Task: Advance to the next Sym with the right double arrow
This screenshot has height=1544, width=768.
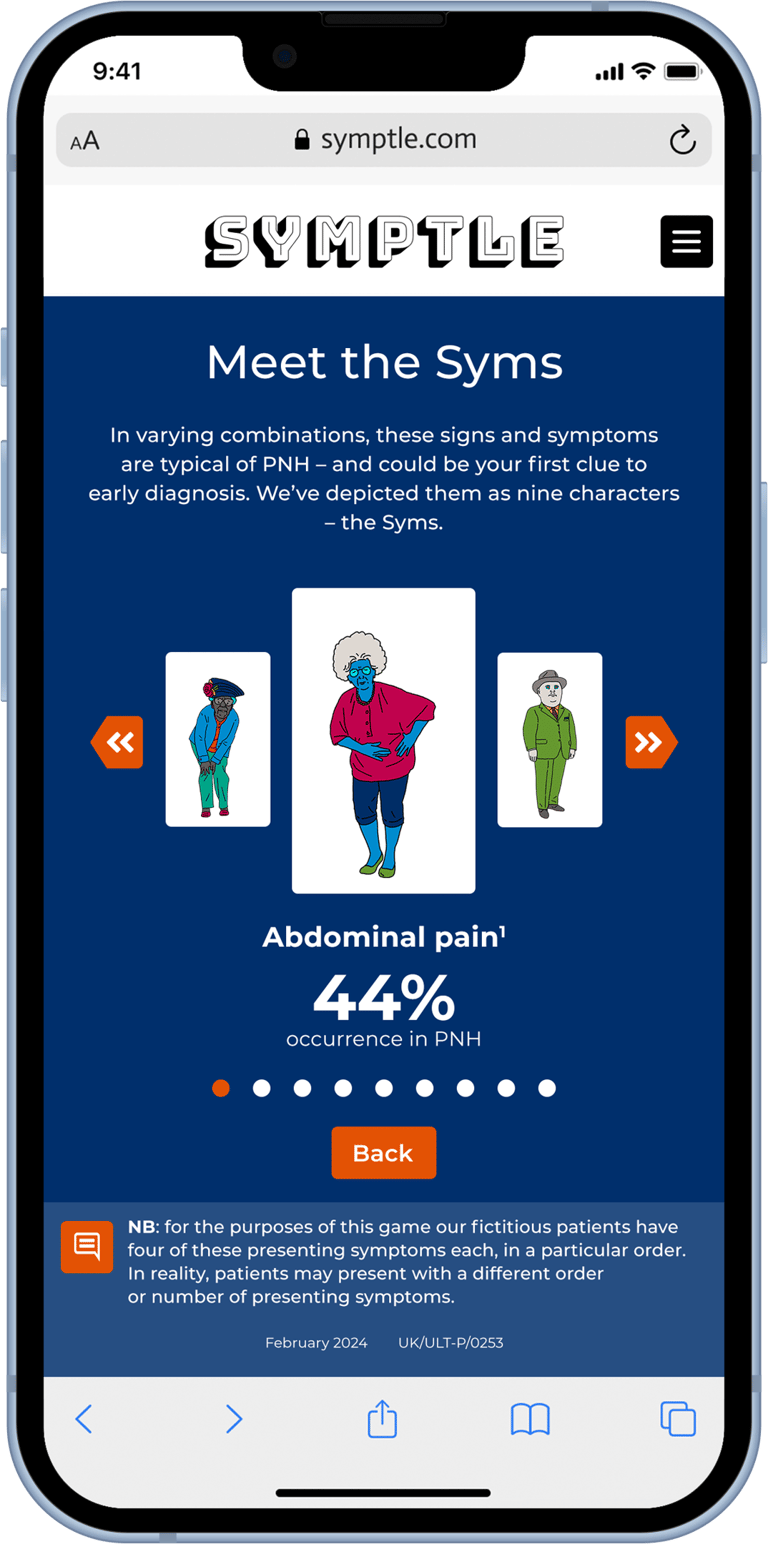Action: tap(651, 742)
